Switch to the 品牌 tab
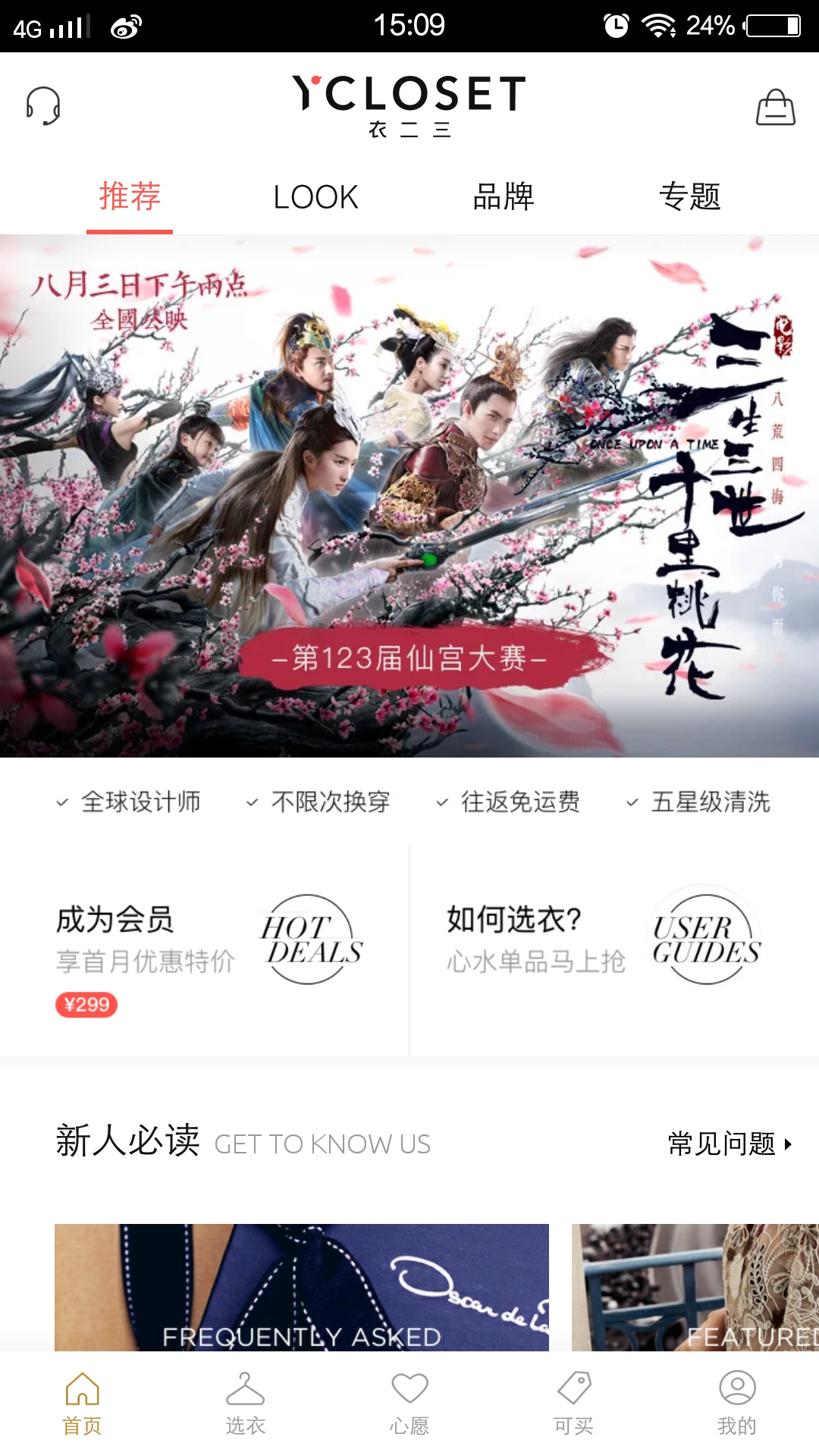This screenshot has width=819, height=1456. tap(503, 197)
